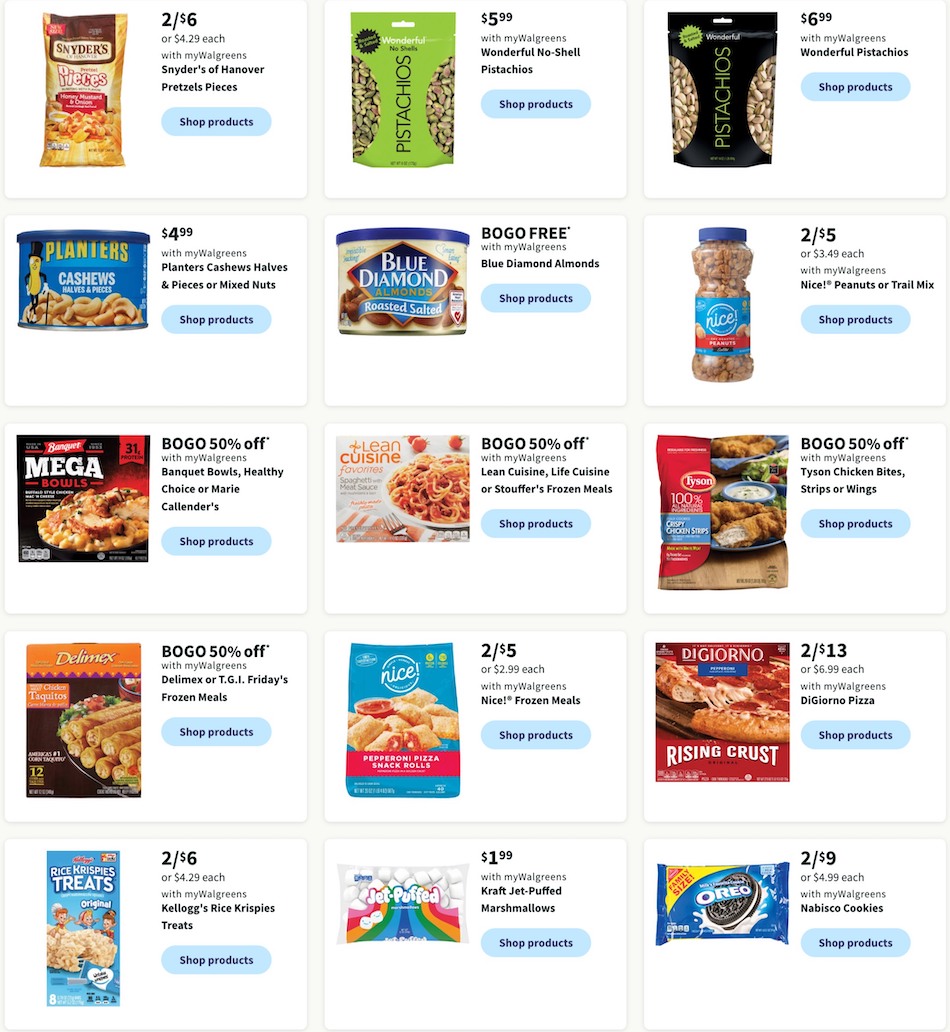950x1032 pixels.
Task: Shop products for Nice! Frozen Meals
Action: pyautogui.click(x=536, y=735)
